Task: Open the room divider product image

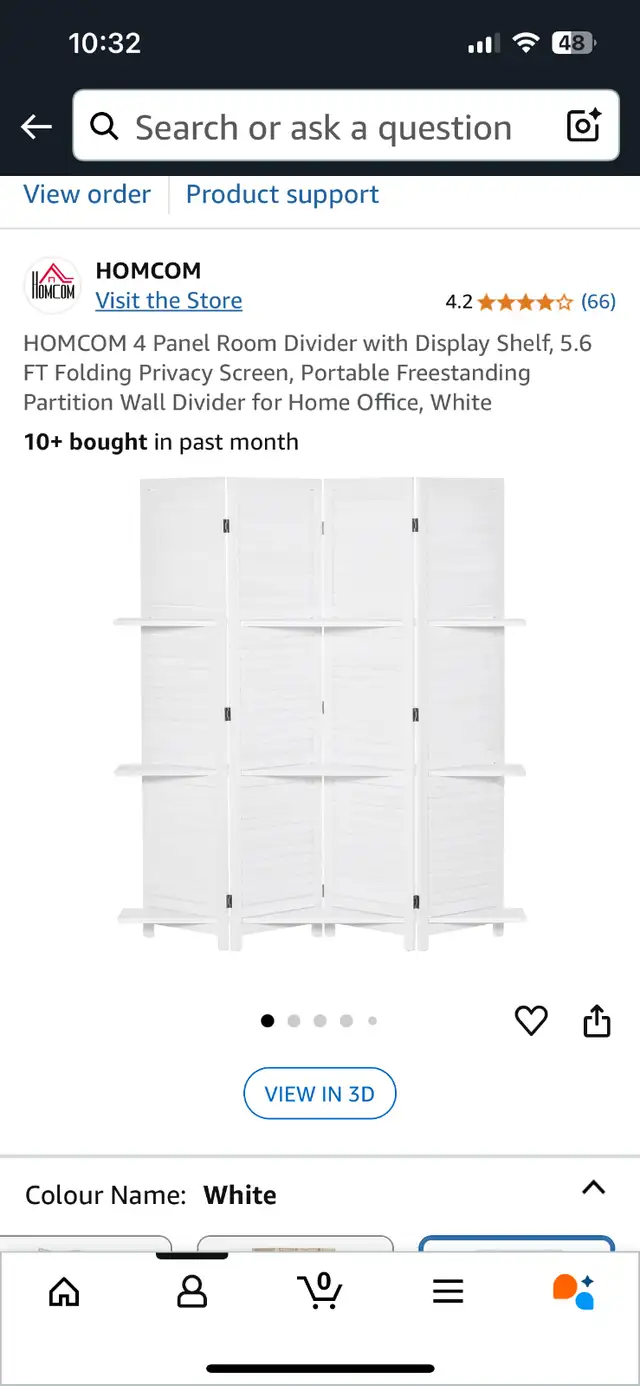Action: [320, 714]
